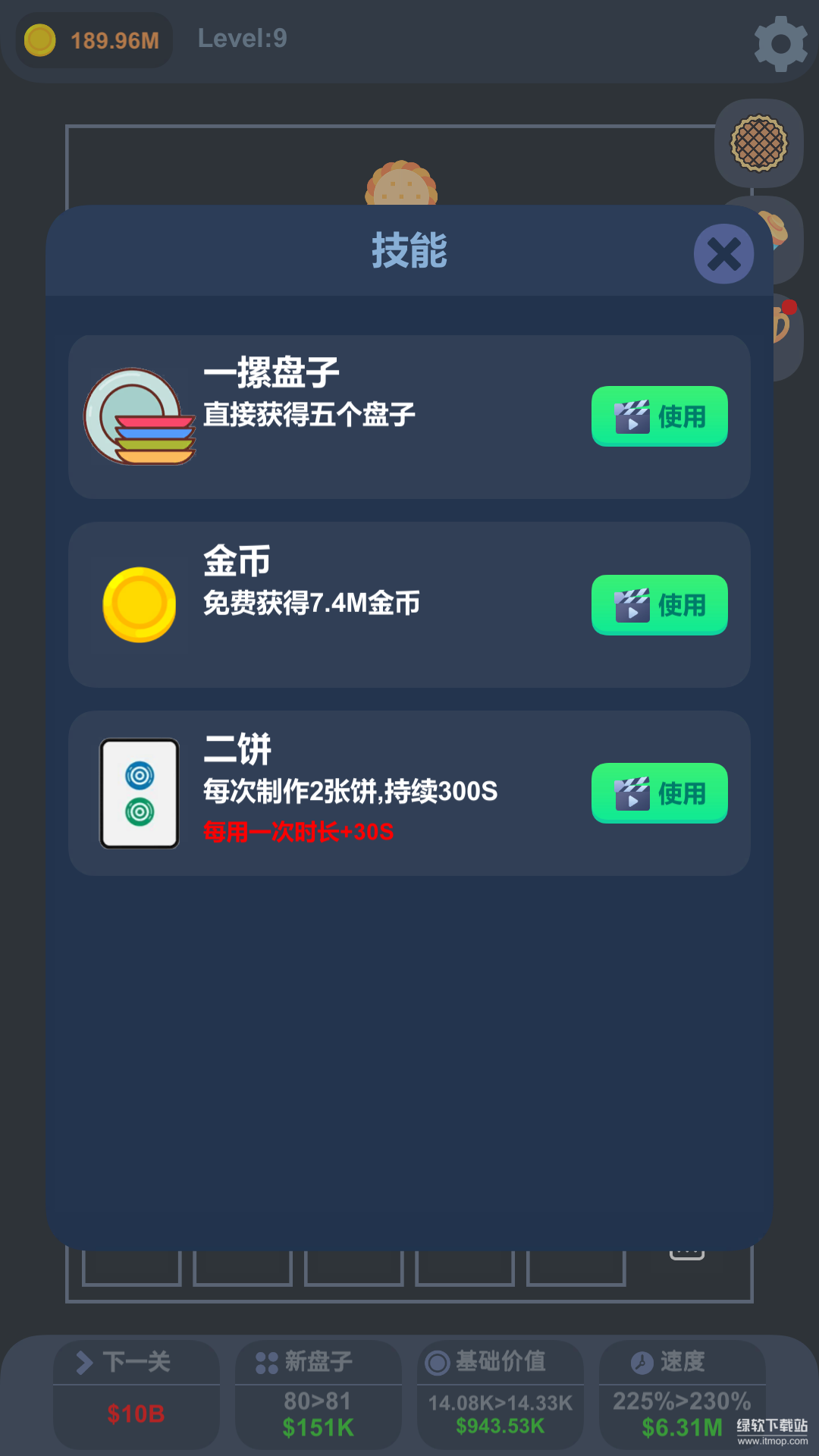Click the round gold coin skill icon

pos(139,604)
